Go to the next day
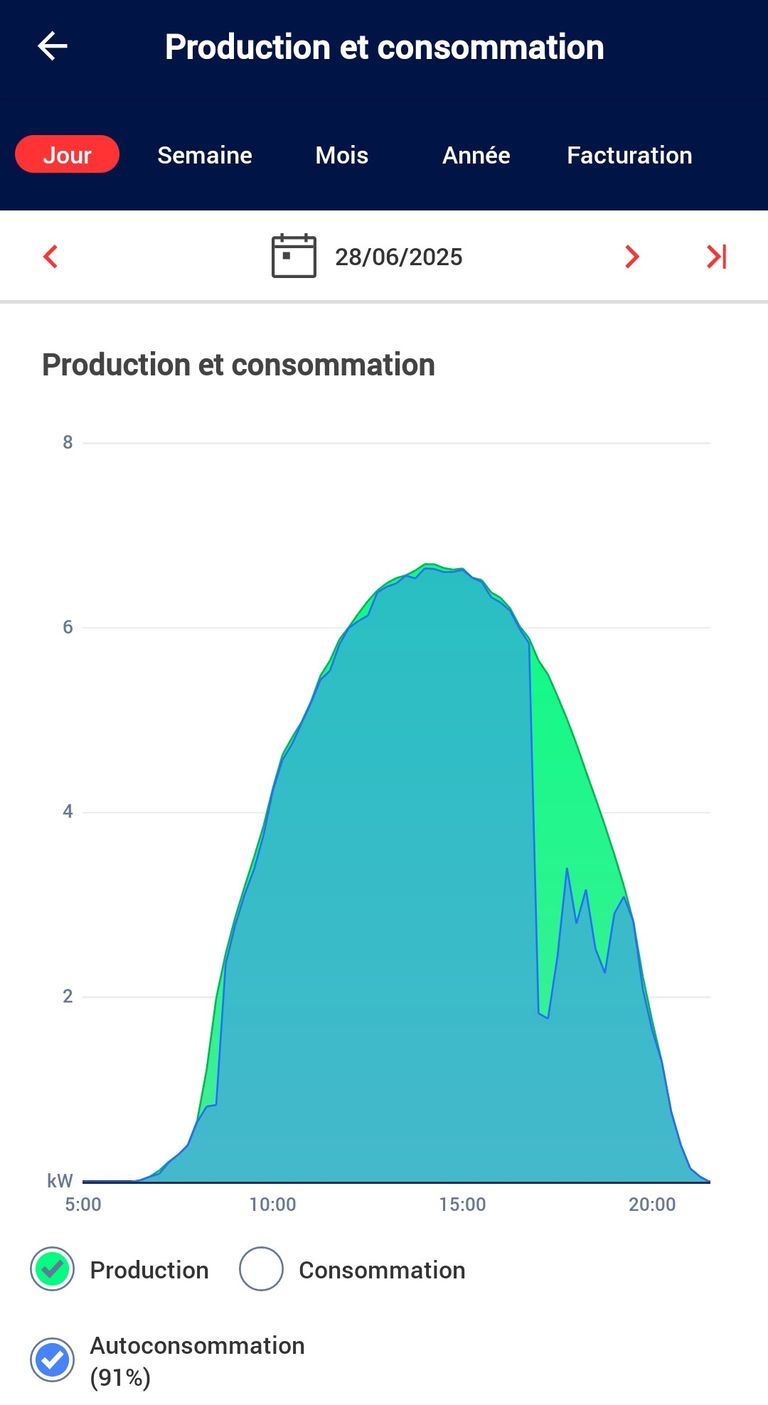This screenshot has width=768, height=1405. [631, 257]
